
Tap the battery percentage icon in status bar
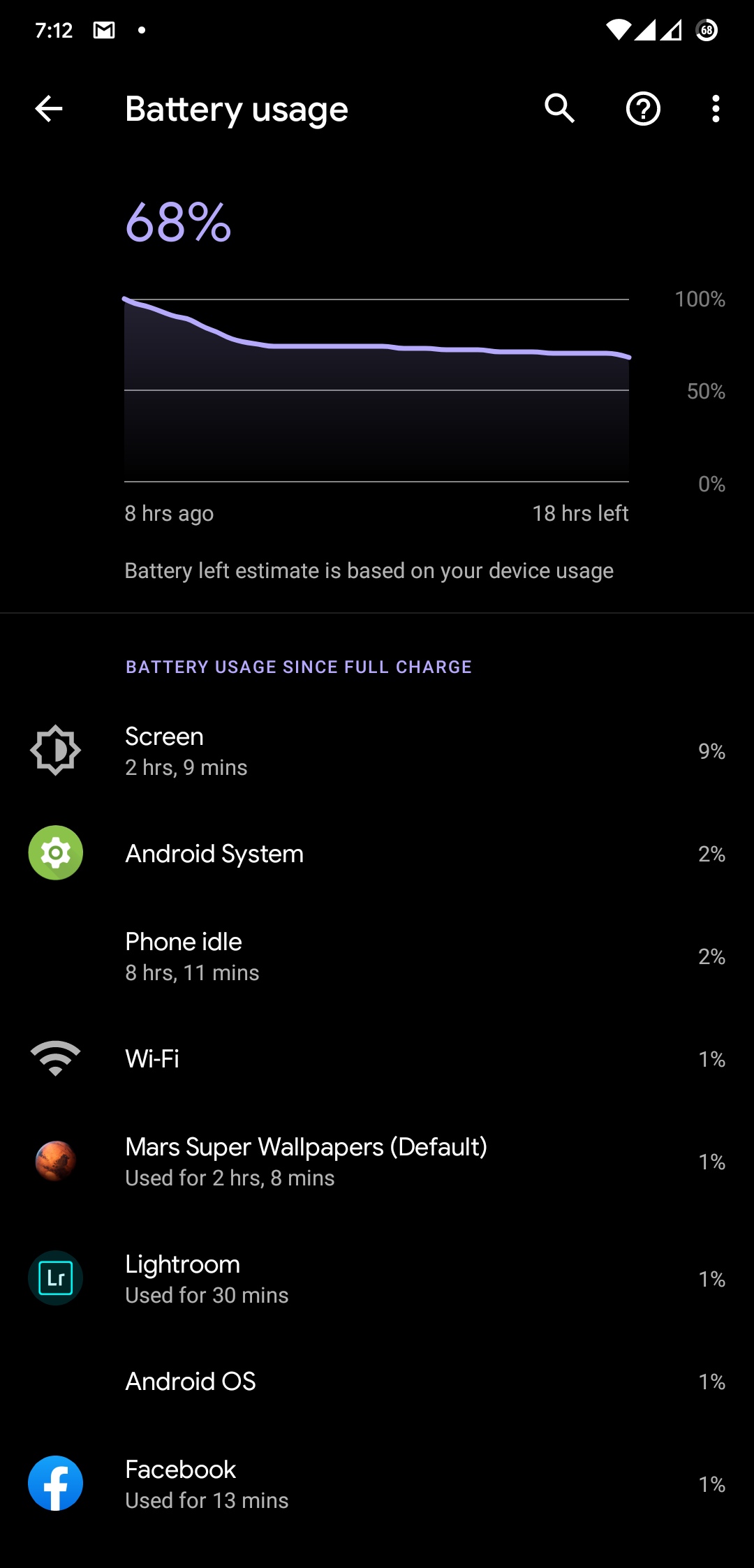[706, 30]
